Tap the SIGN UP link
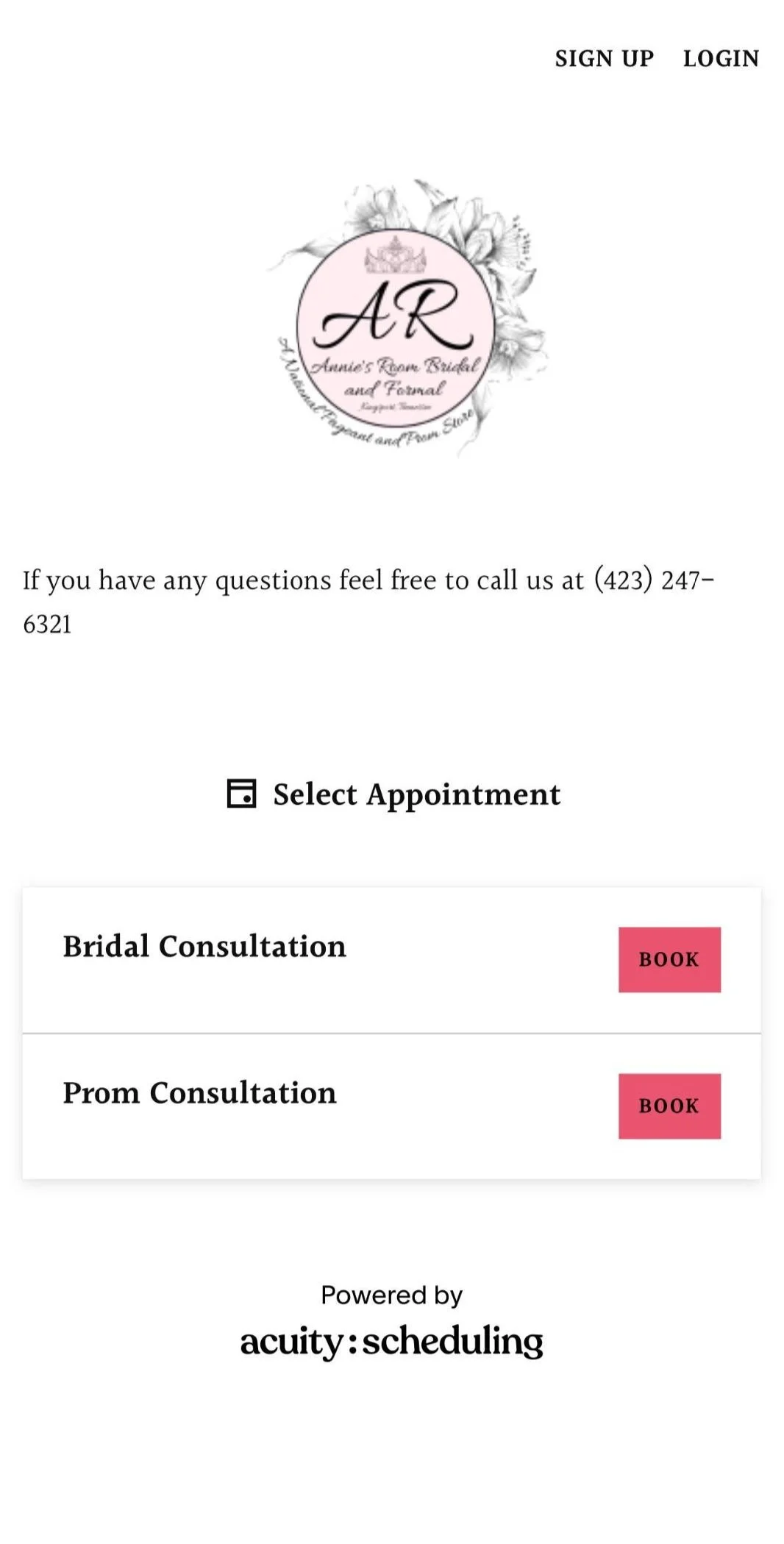Image resolution: width=784 pixels, height=1544 pixels. click(x=604, y=59)
